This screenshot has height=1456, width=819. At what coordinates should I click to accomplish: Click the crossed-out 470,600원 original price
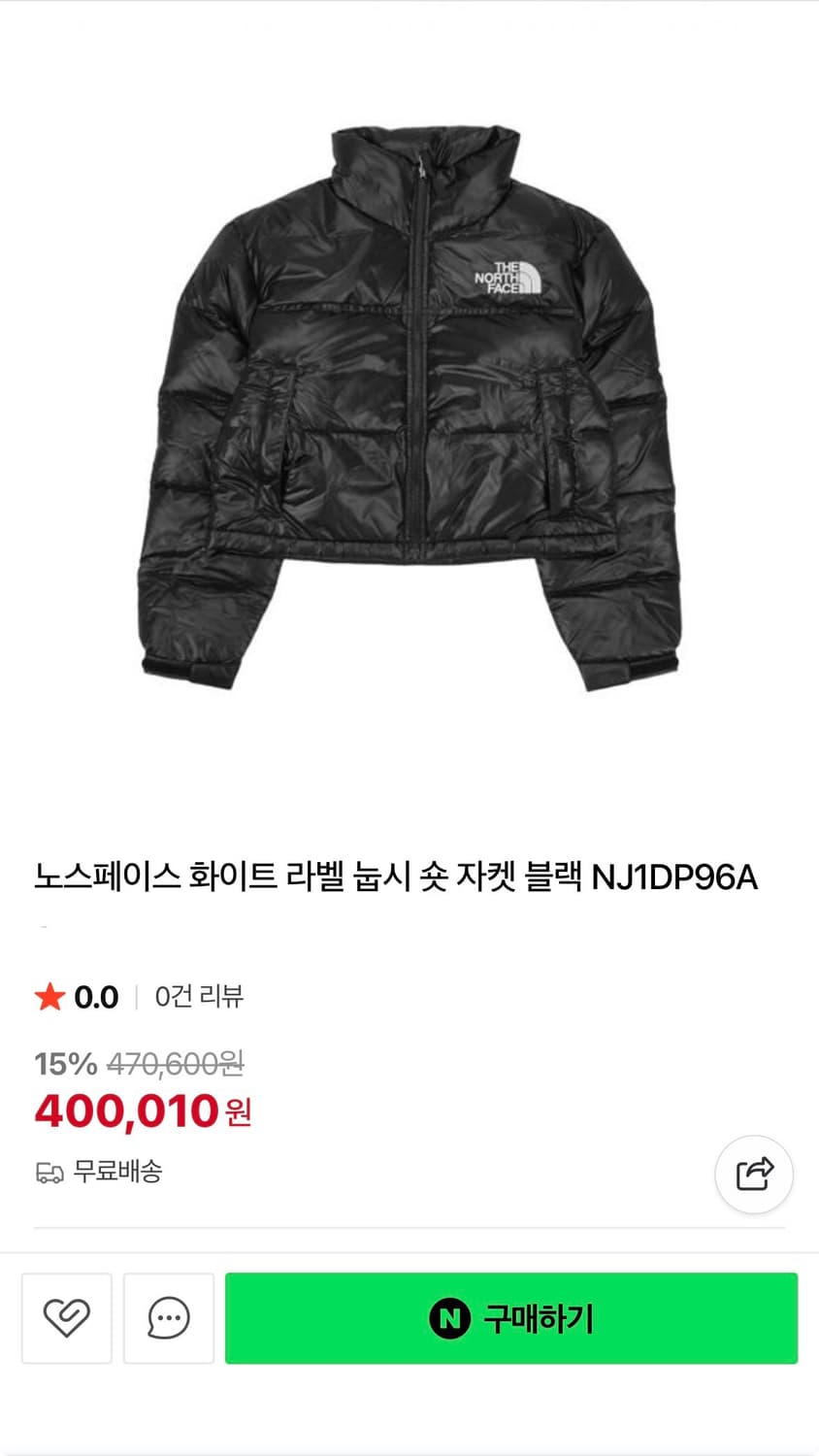click(177, 1064)
